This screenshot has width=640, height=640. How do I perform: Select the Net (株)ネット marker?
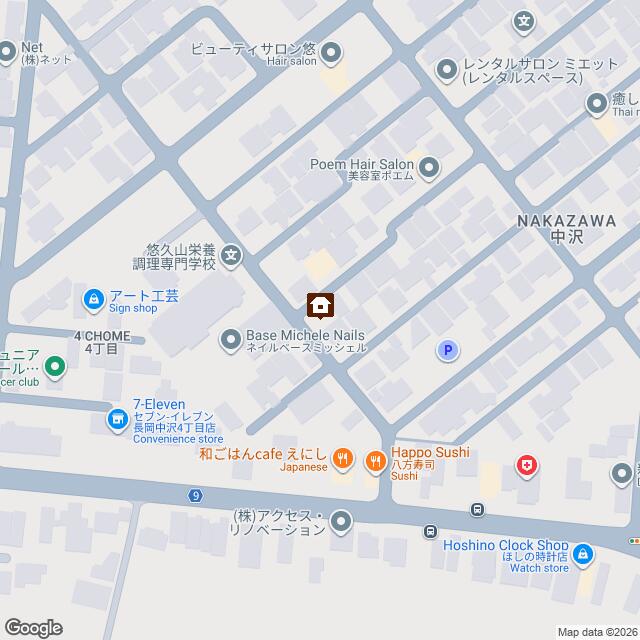tap(7, 51)
